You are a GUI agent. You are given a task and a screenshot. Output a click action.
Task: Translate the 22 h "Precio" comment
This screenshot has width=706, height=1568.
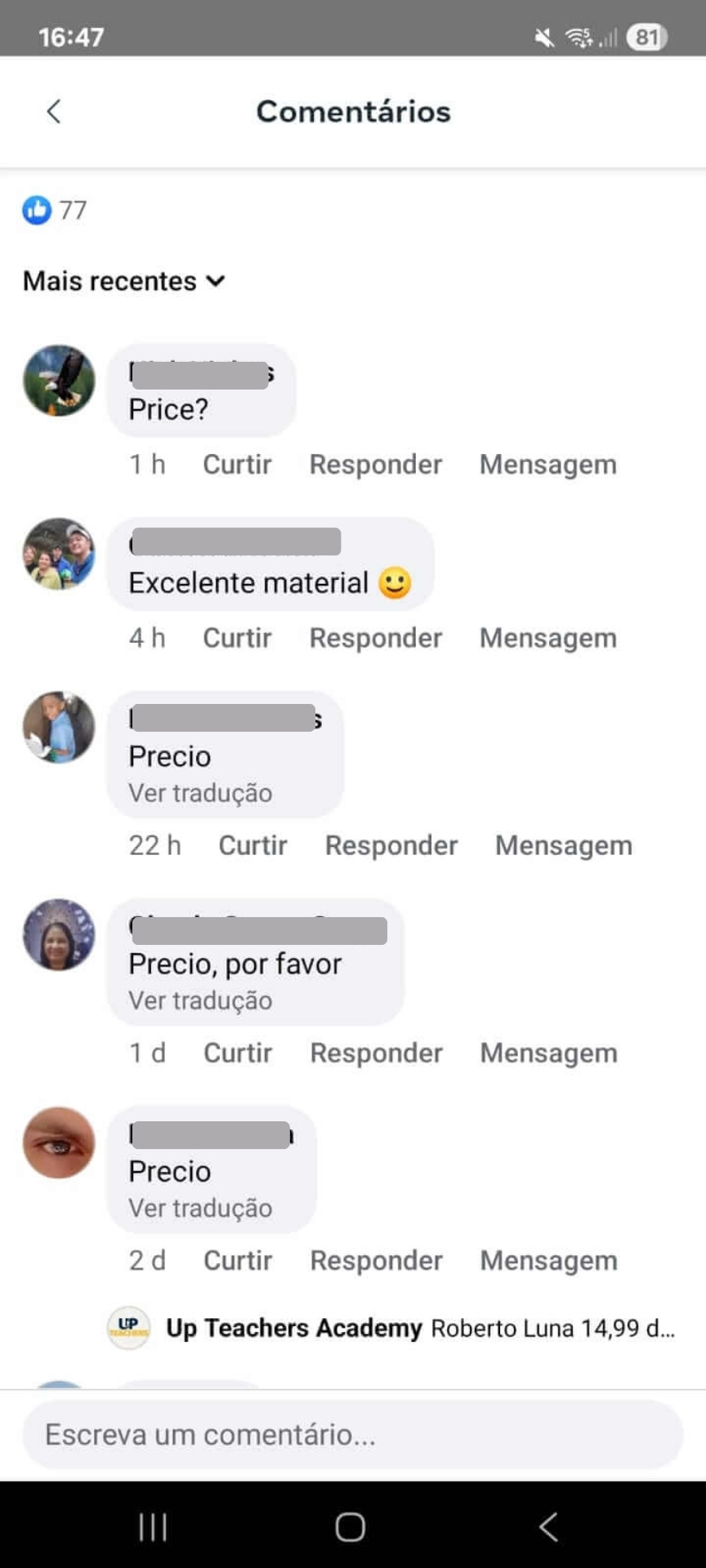tap(200, 793)
